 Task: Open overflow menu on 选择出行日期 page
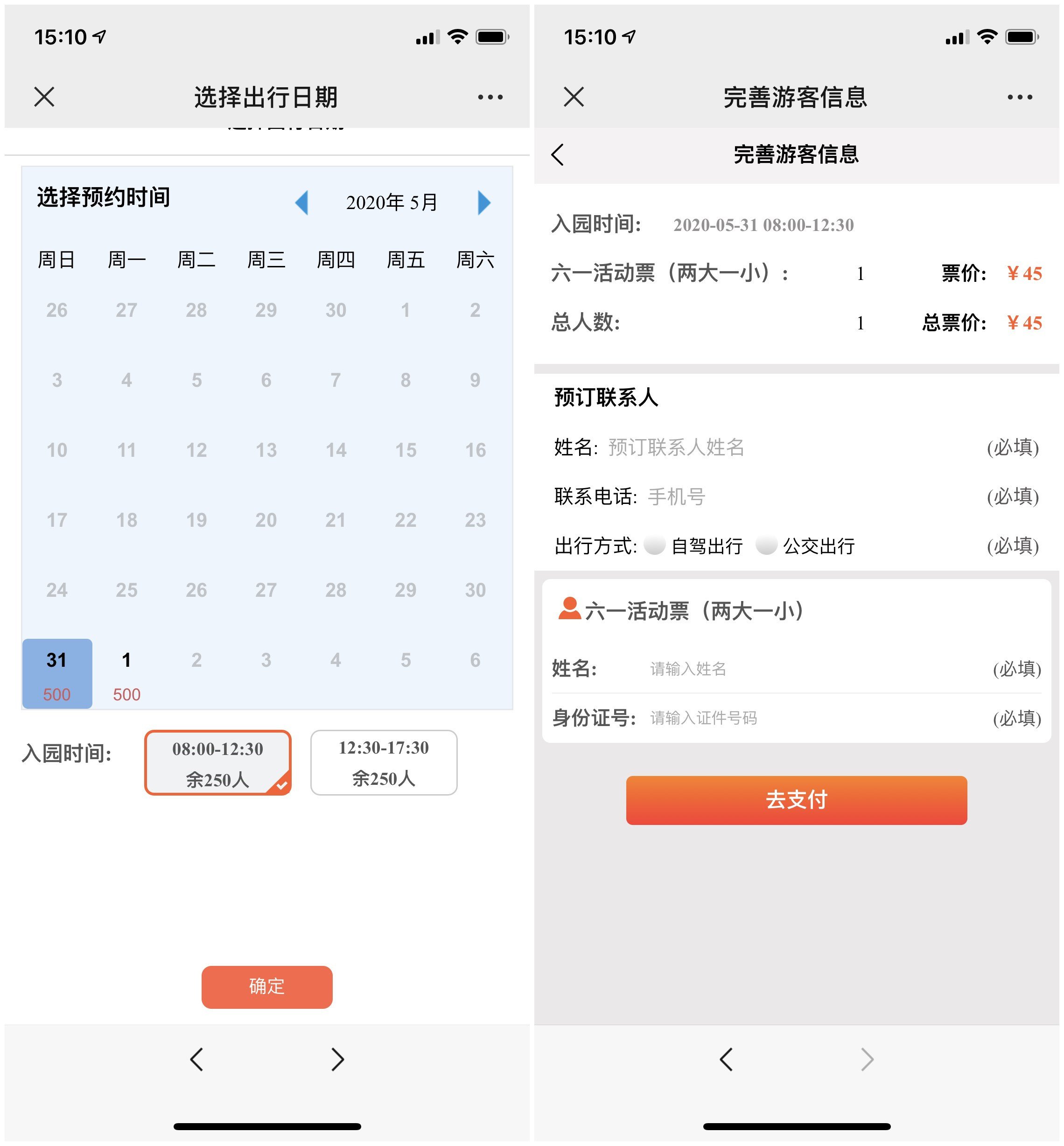[x=490, y=97]
